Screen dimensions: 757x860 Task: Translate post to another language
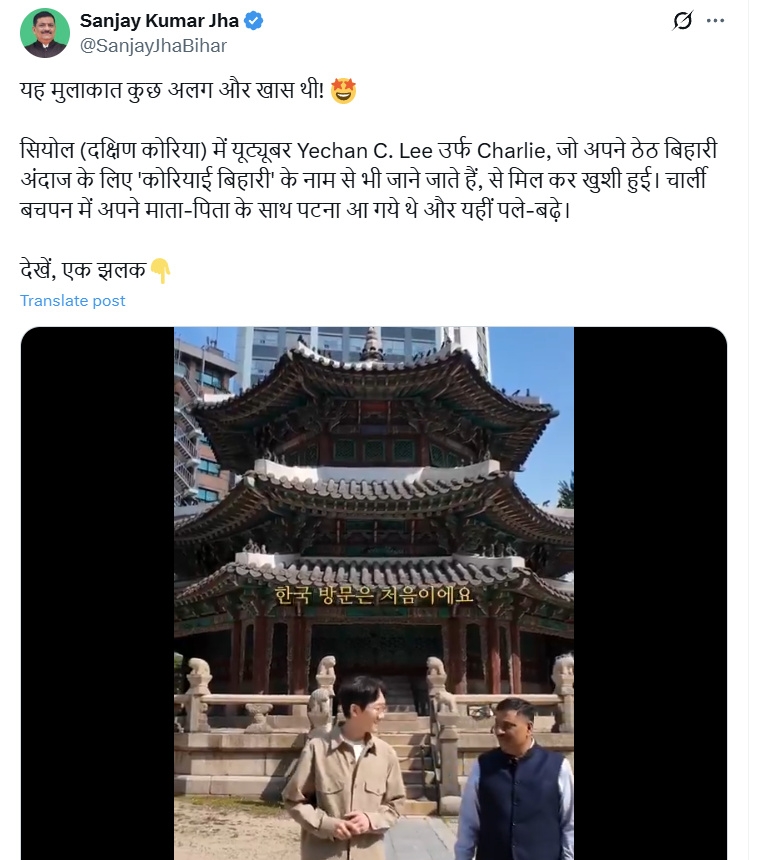tap(73, 300)
